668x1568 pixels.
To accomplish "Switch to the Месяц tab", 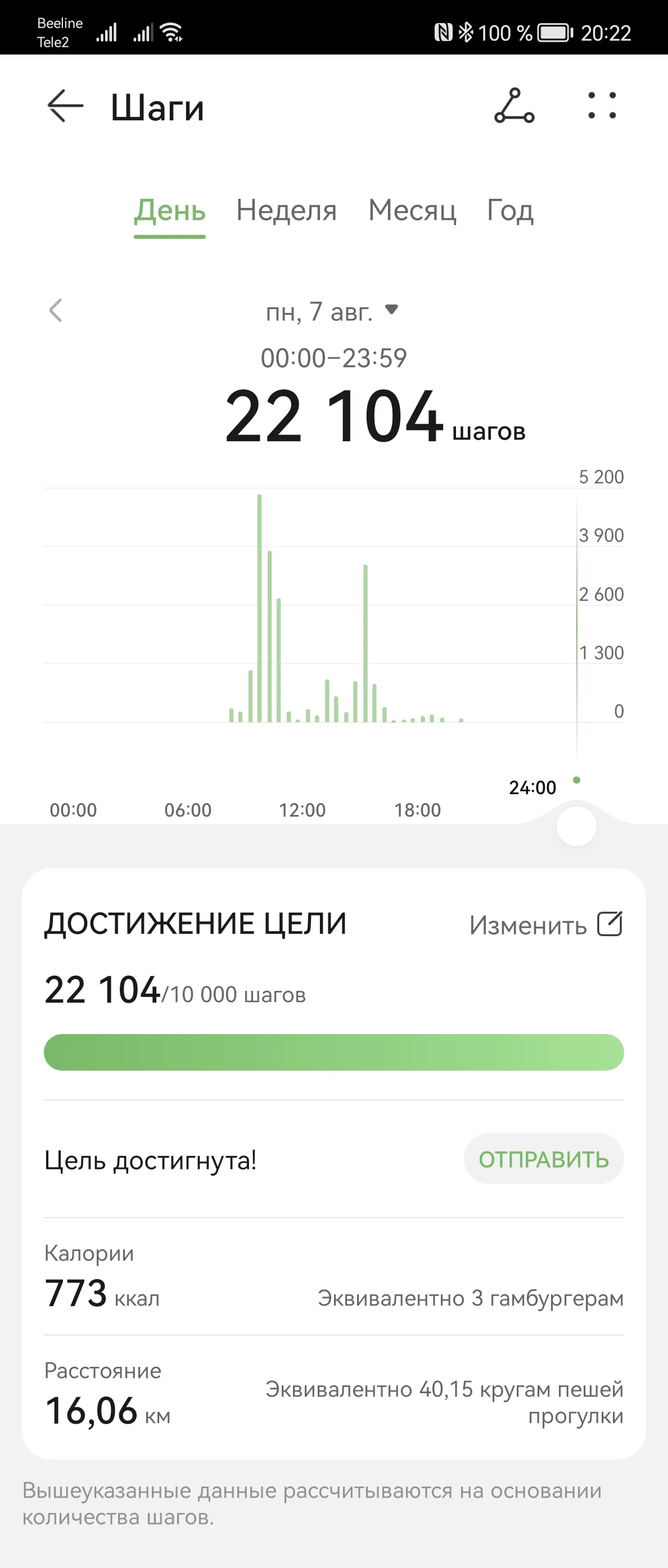I will tap(412, 211).
